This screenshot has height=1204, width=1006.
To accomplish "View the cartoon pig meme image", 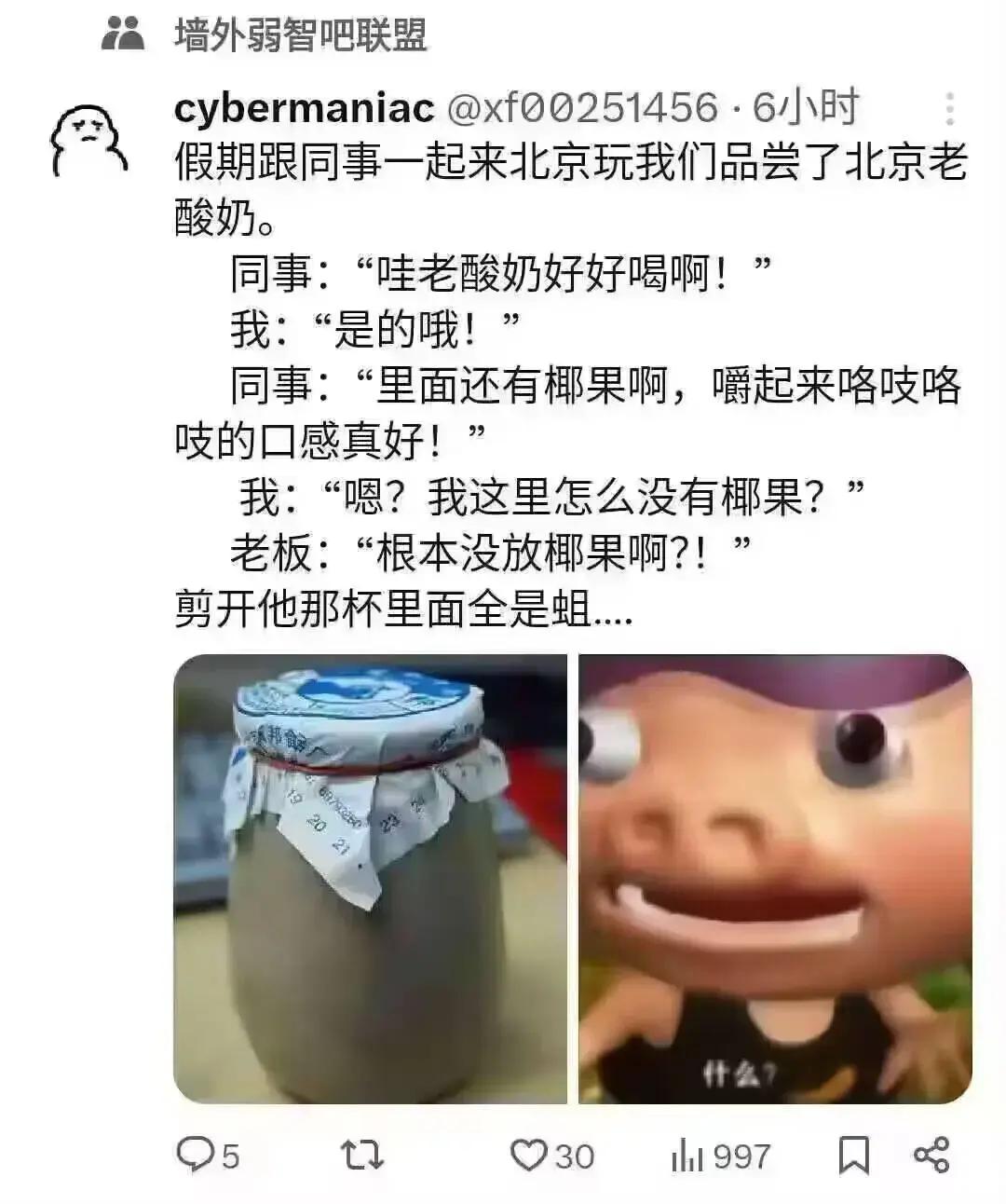I will tap(775, 879).
